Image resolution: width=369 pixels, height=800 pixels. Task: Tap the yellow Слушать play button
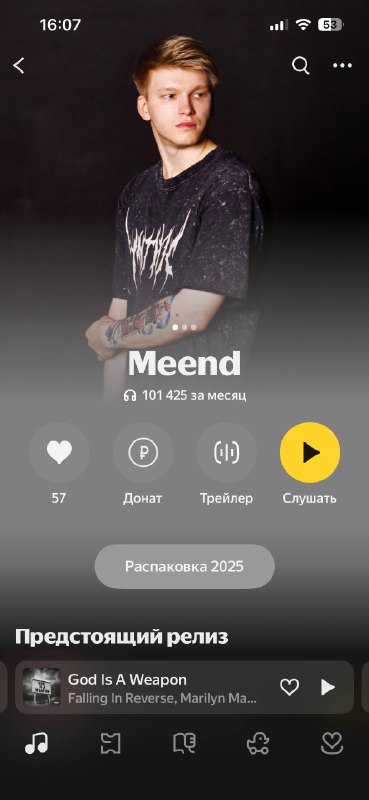click(310, 453)
